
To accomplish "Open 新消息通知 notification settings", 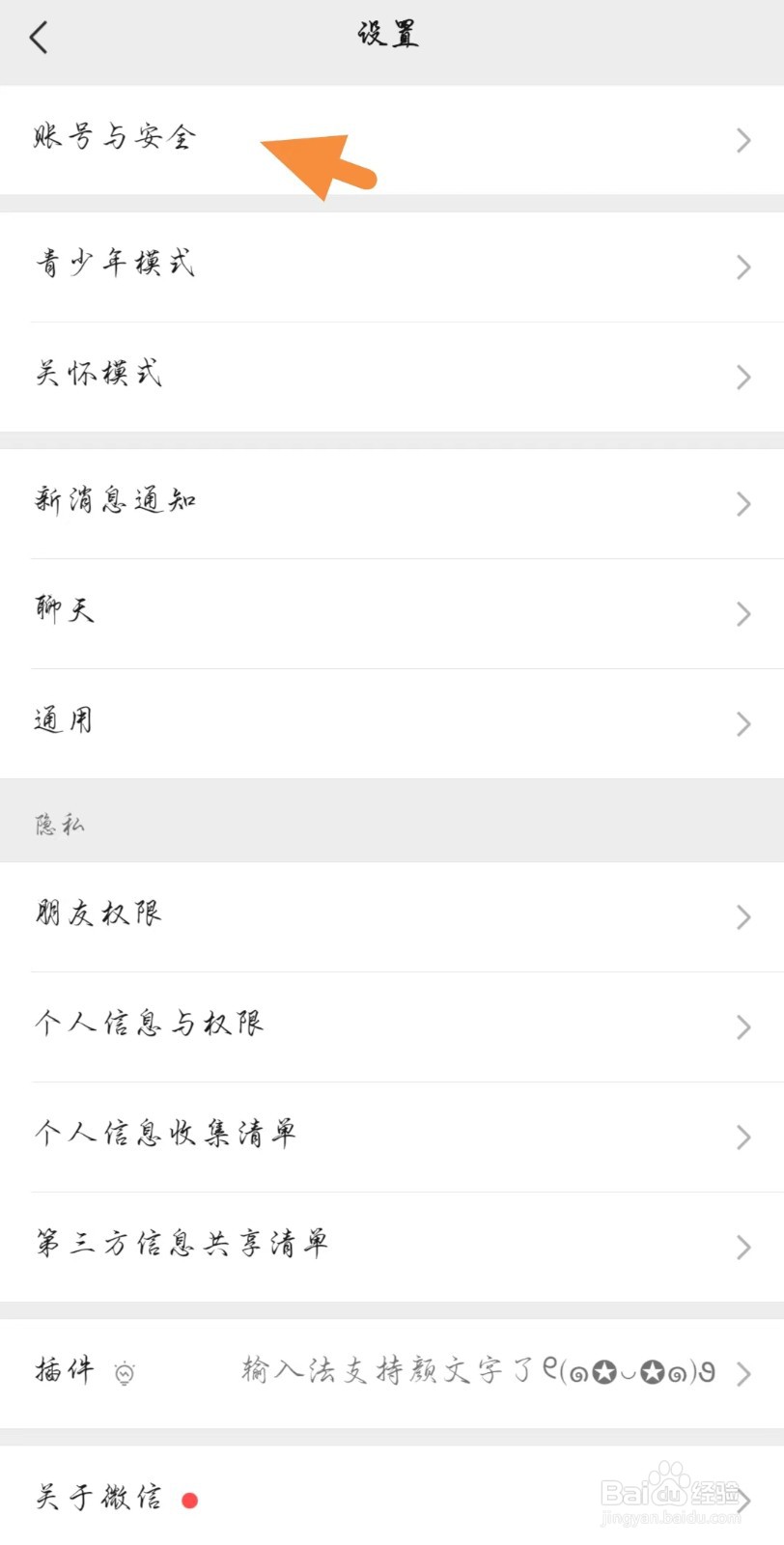I will click(116, 502).
